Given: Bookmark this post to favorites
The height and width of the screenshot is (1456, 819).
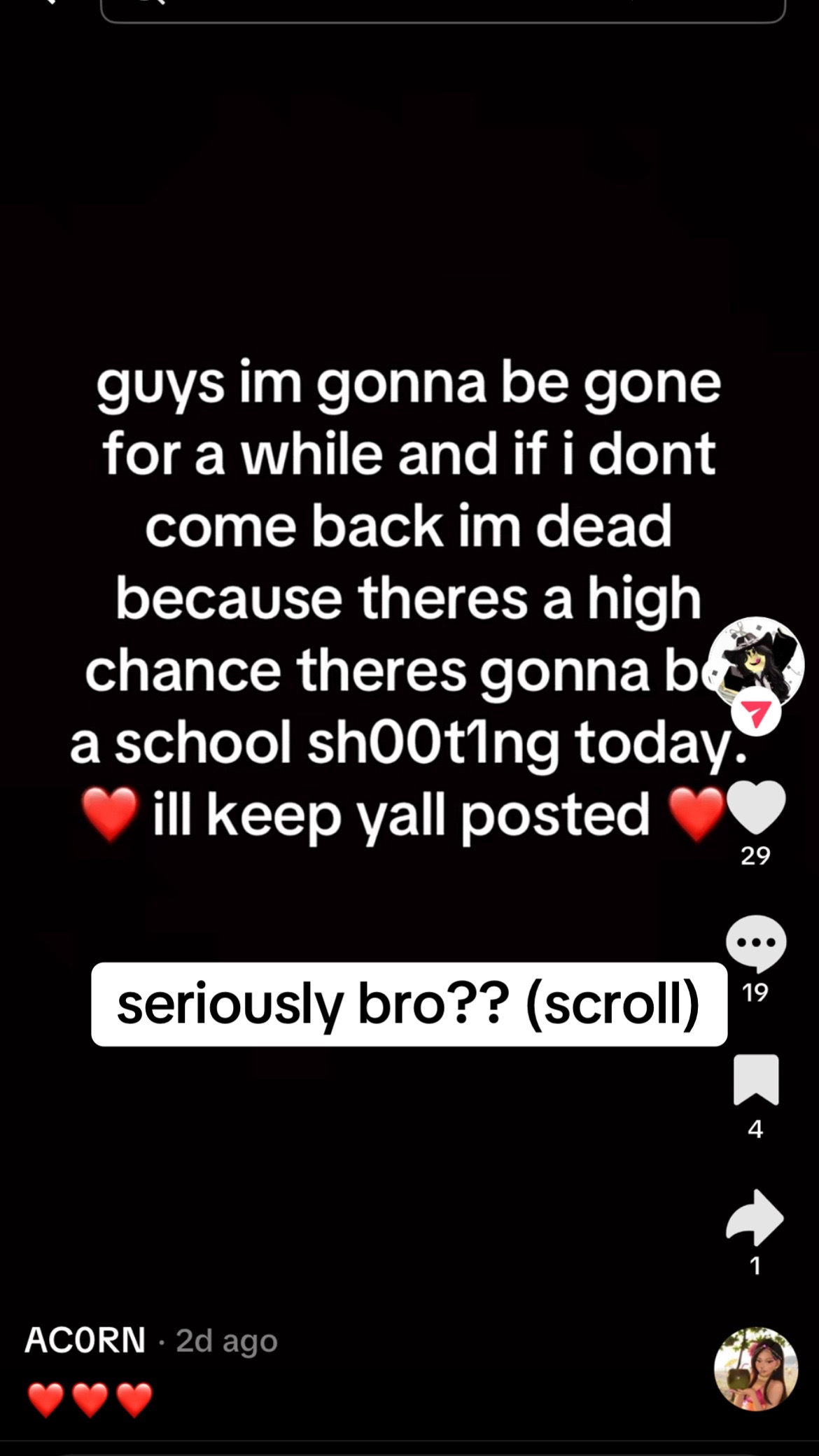Looking at the screenshot, I should [756, 1080].
